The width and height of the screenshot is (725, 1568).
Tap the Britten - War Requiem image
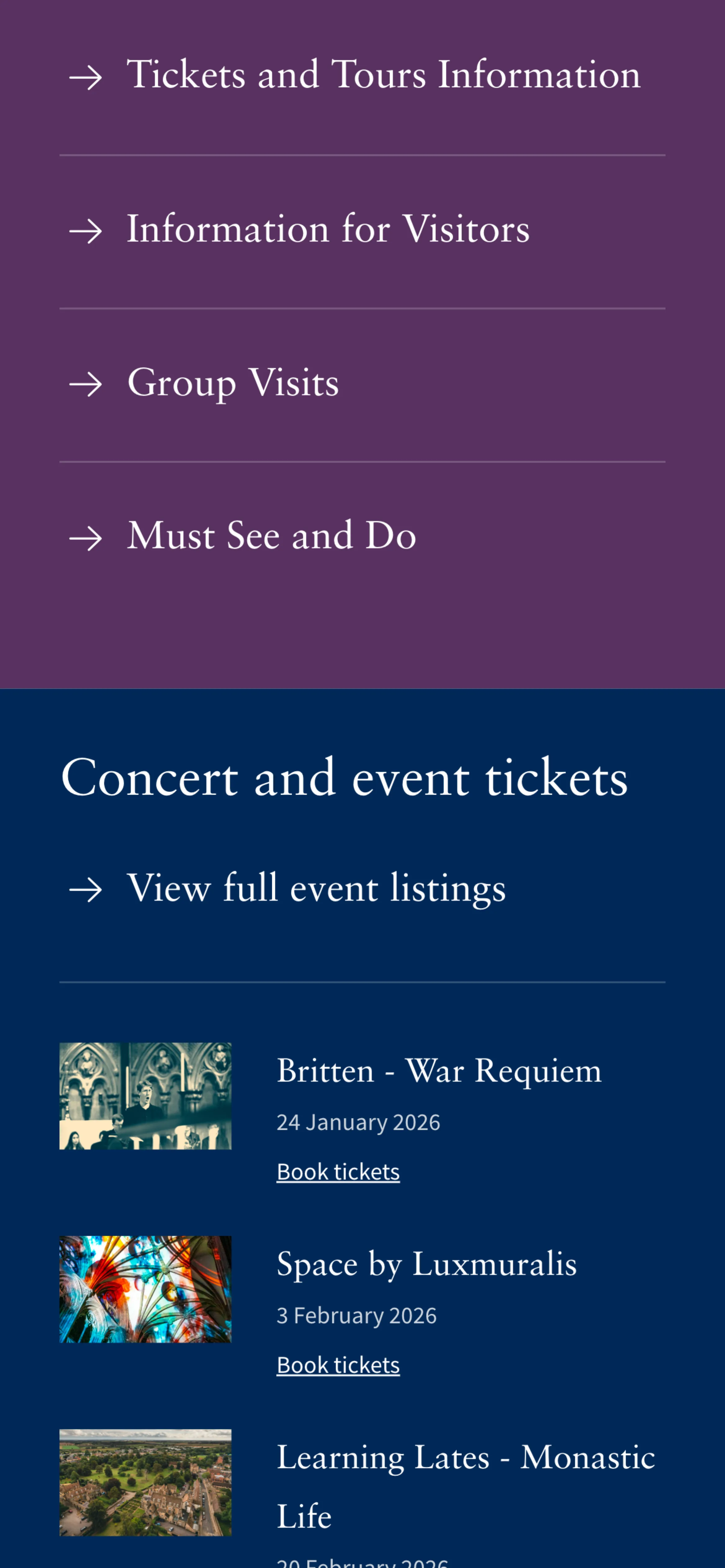[x=146, y=1096]
